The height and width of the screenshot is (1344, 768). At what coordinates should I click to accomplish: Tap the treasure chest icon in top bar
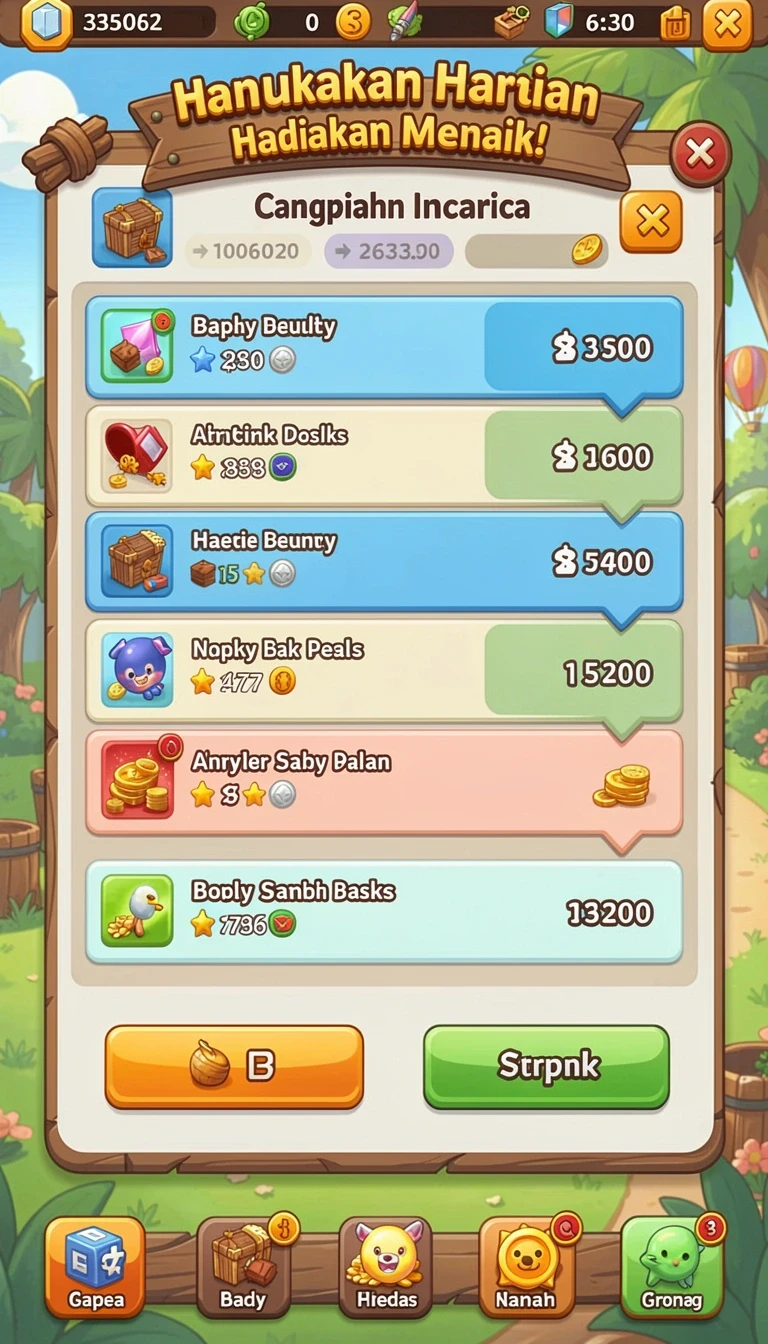512,22
